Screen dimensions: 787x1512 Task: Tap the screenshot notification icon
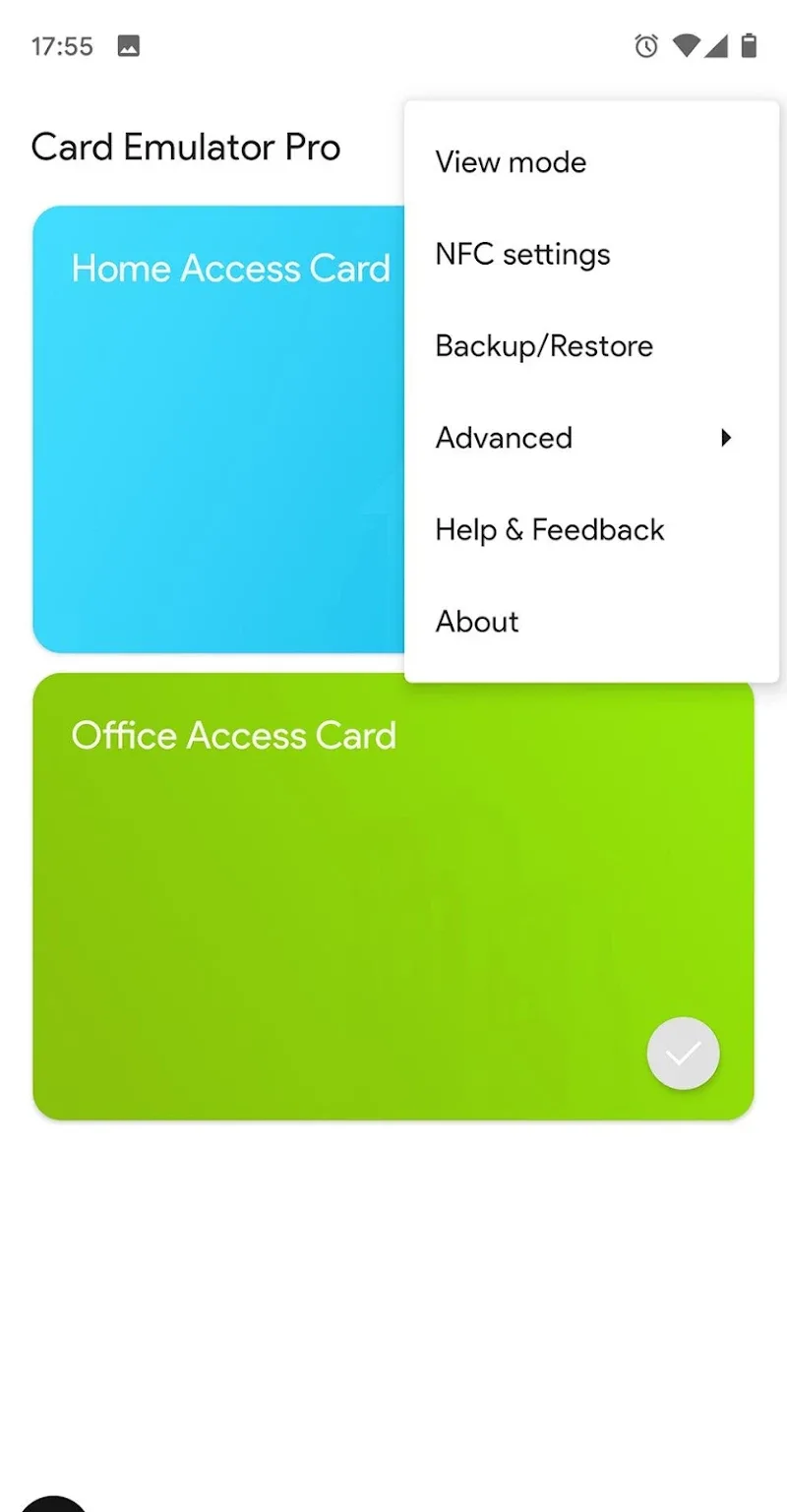point(129,46)
